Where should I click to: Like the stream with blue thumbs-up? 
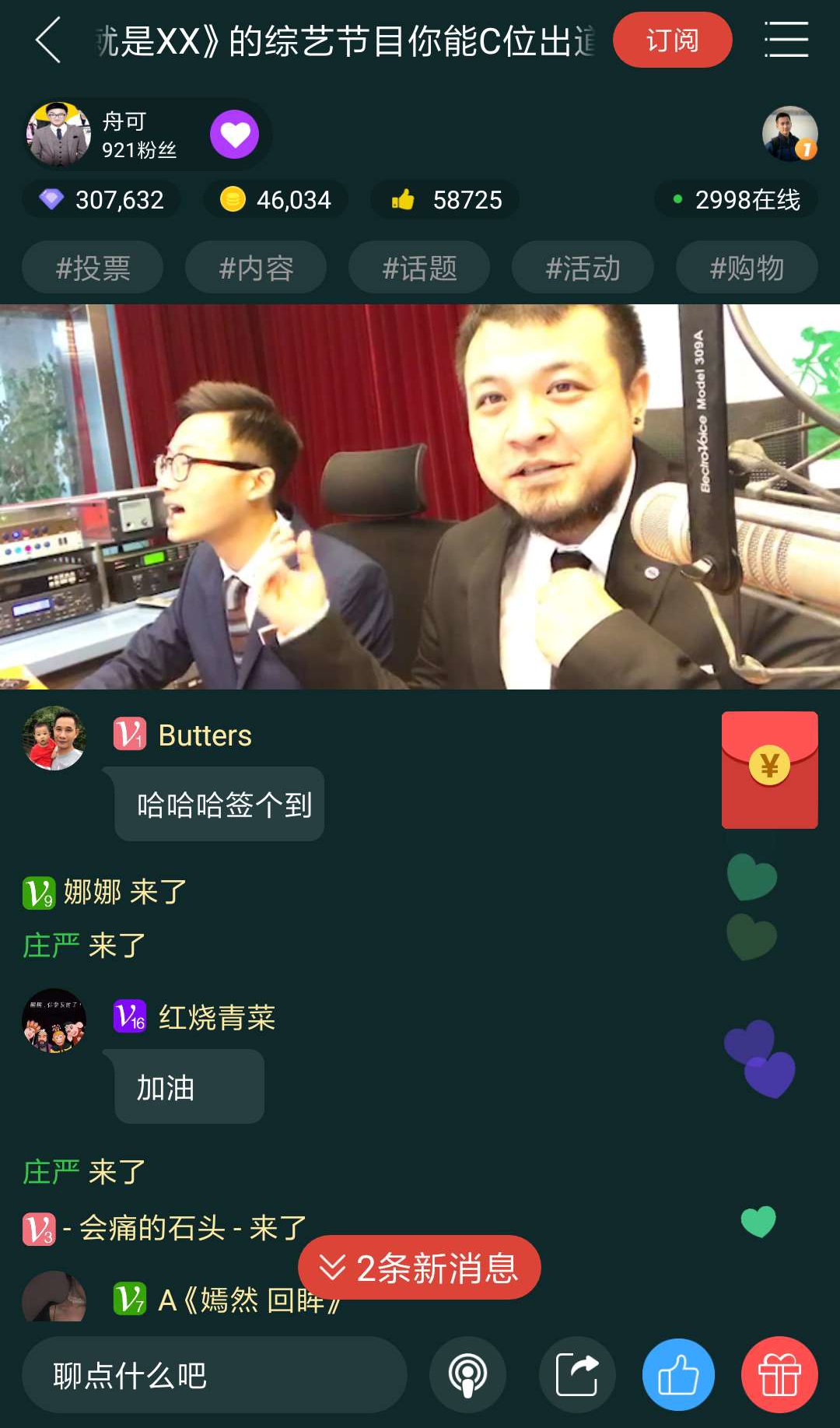point(678,1375)
